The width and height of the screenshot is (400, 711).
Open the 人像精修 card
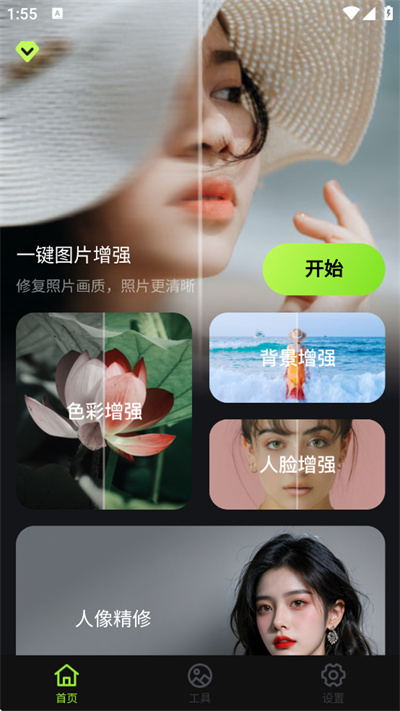[x=200, y=590]
